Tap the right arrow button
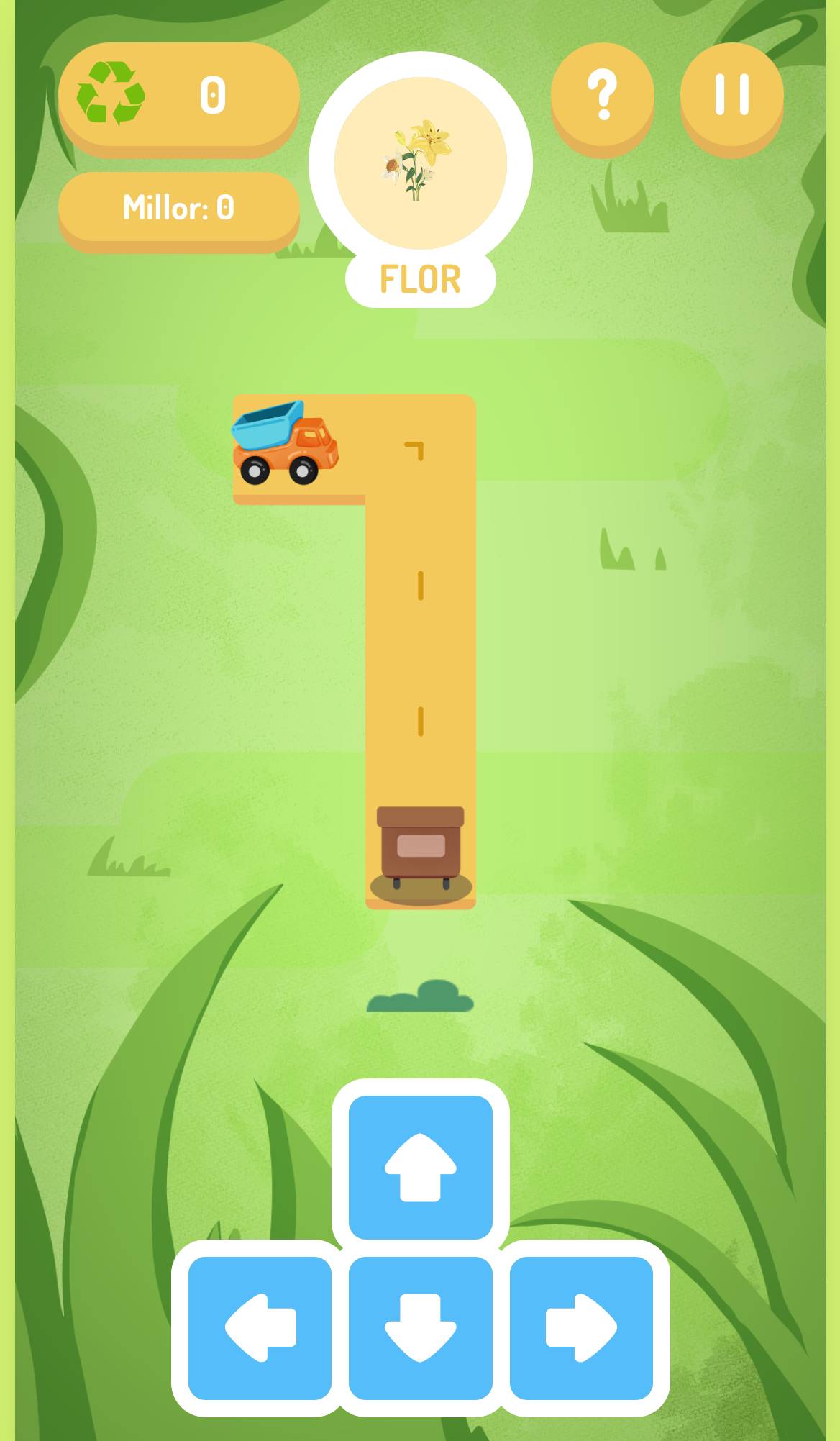The width and height of the screenshot is (840, 1441). click(581, 1328)
